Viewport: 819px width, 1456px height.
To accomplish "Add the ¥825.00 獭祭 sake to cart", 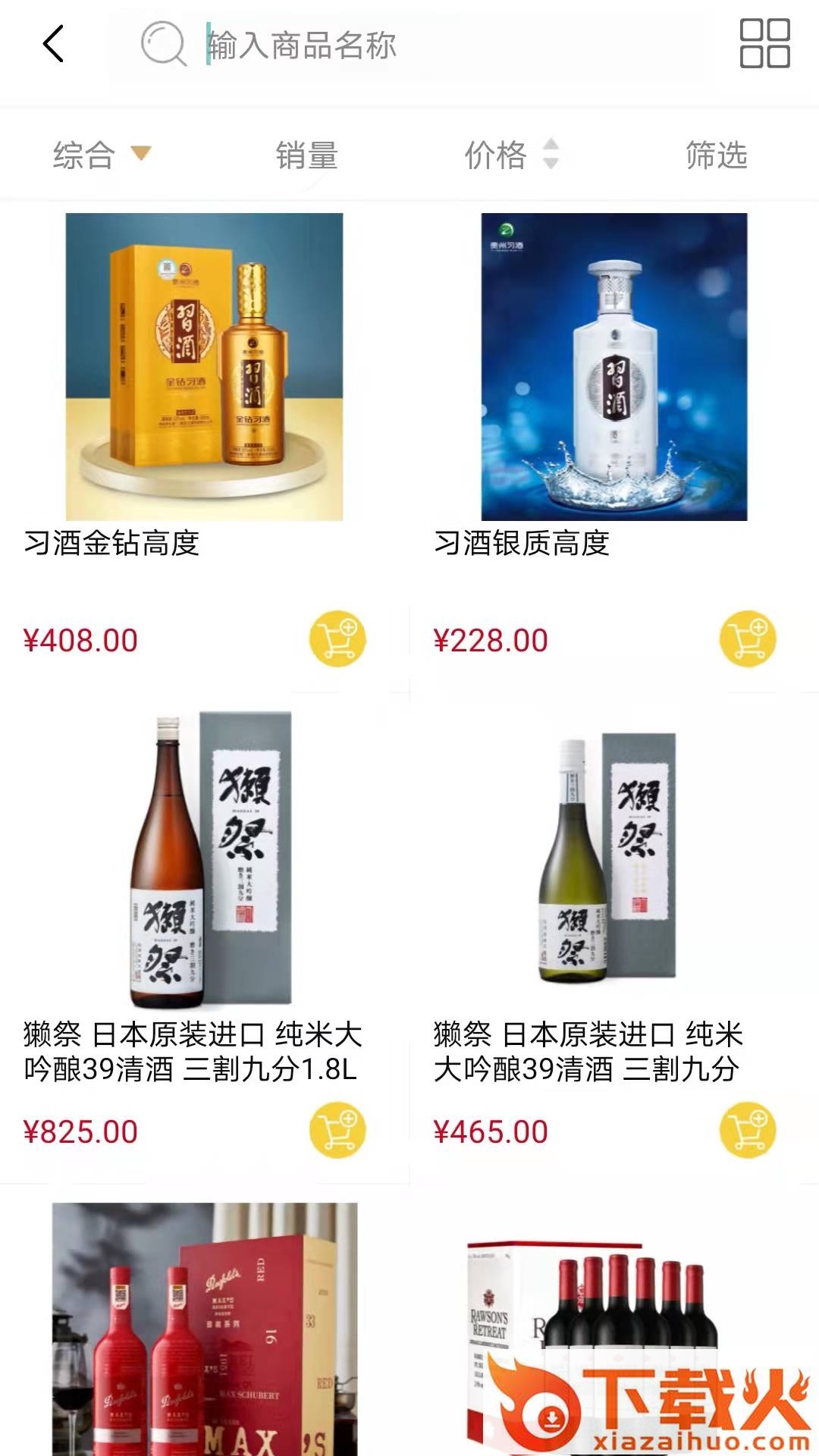I will coord(337,1130).
